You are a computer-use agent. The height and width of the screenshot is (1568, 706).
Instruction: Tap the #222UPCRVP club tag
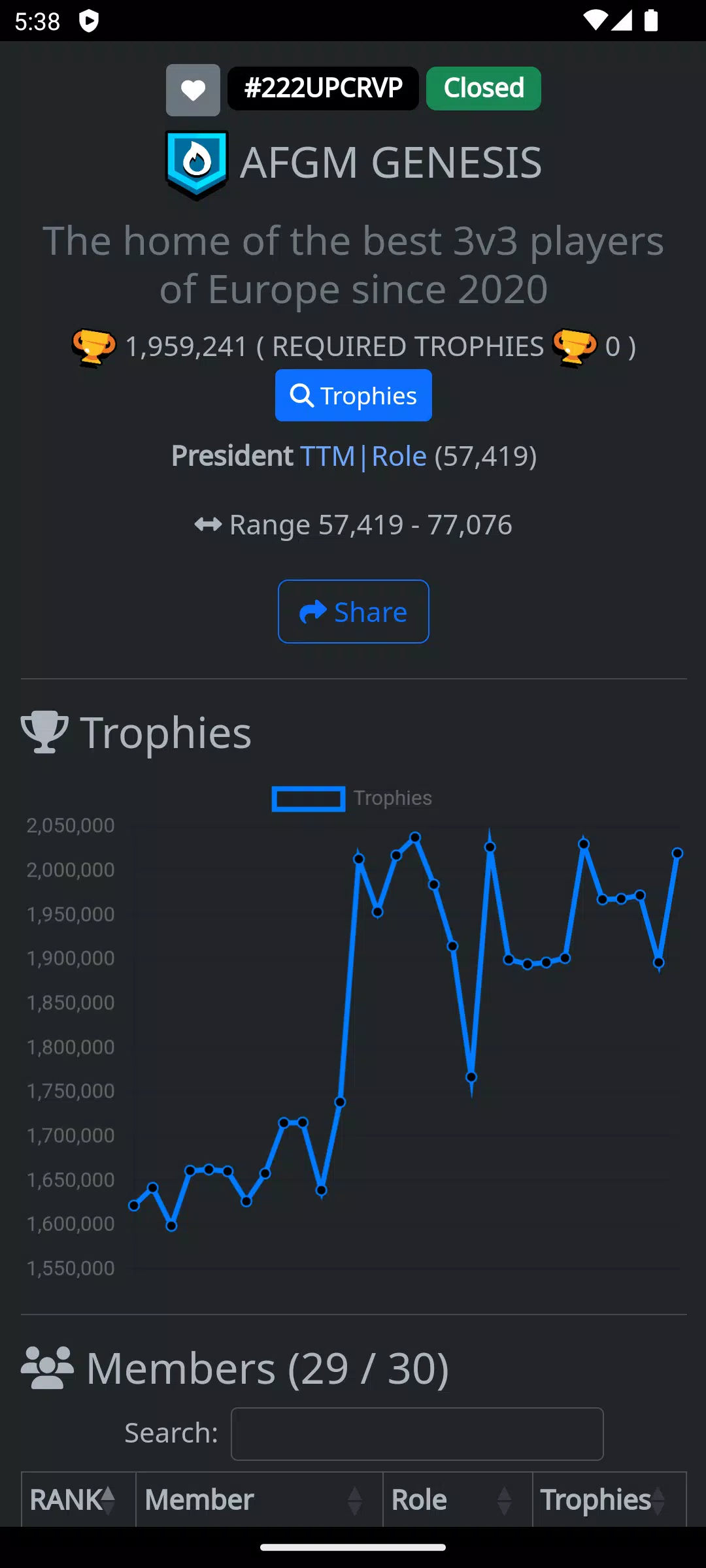click(323, 88)
